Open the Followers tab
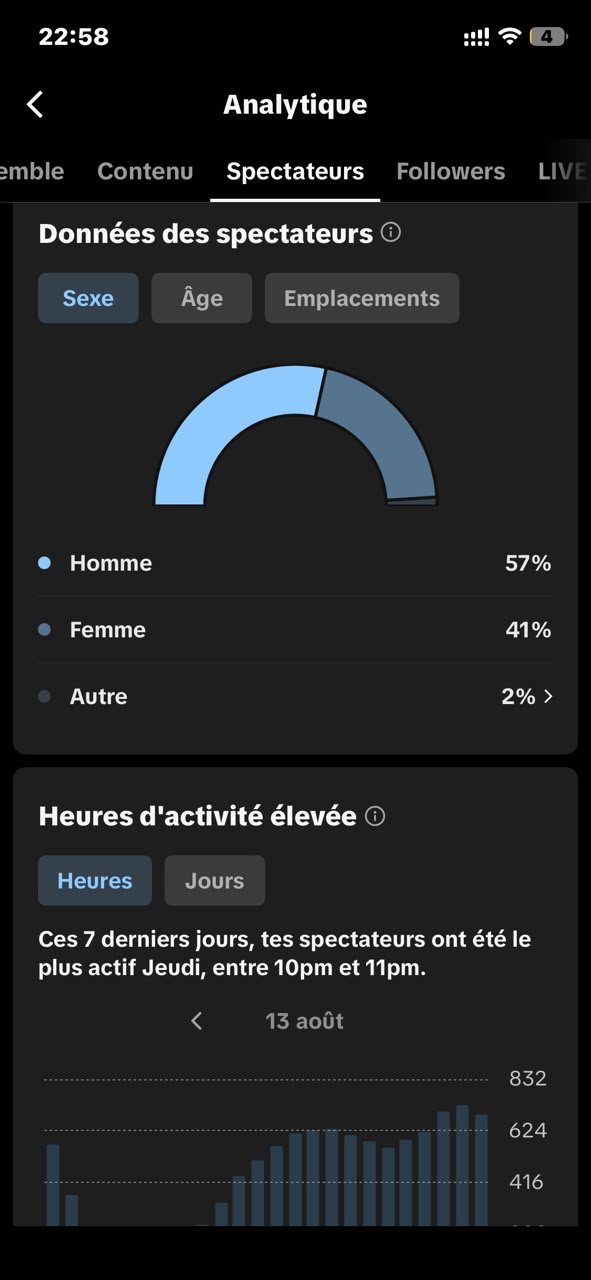The image size is (591, 1280). [451, 171]
